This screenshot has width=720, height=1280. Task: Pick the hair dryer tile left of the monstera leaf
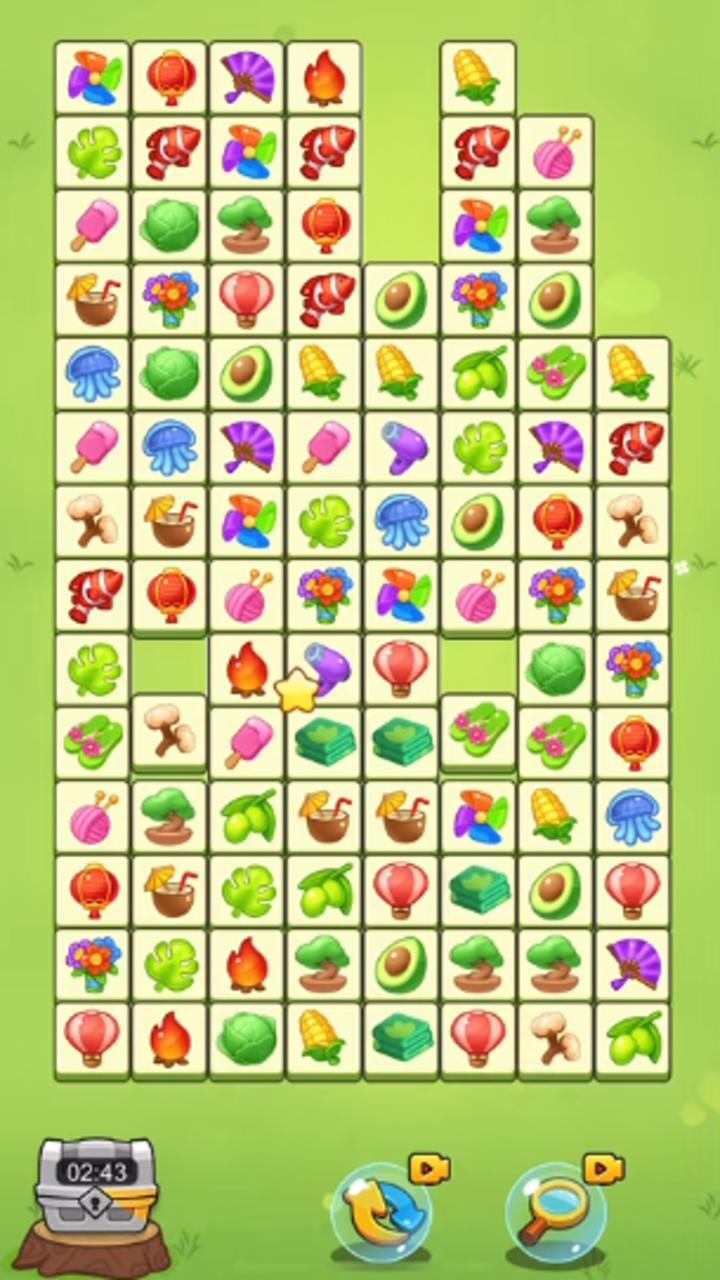[x=401, y=448]
